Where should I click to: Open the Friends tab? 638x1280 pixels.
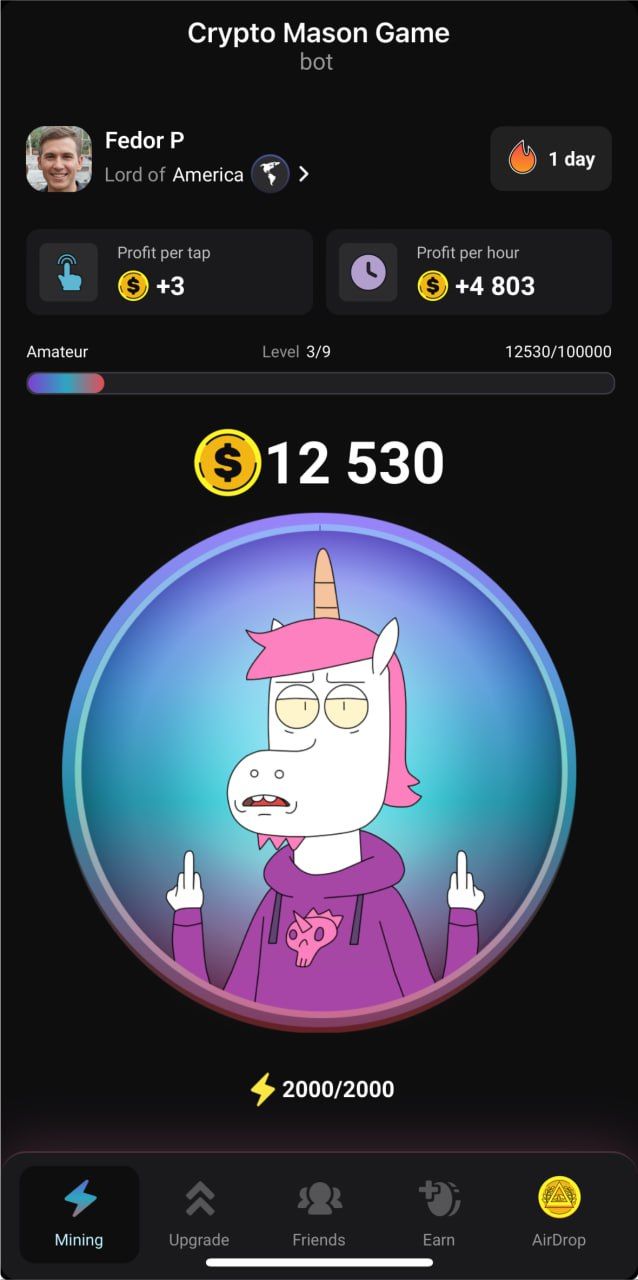(319, 1213)
